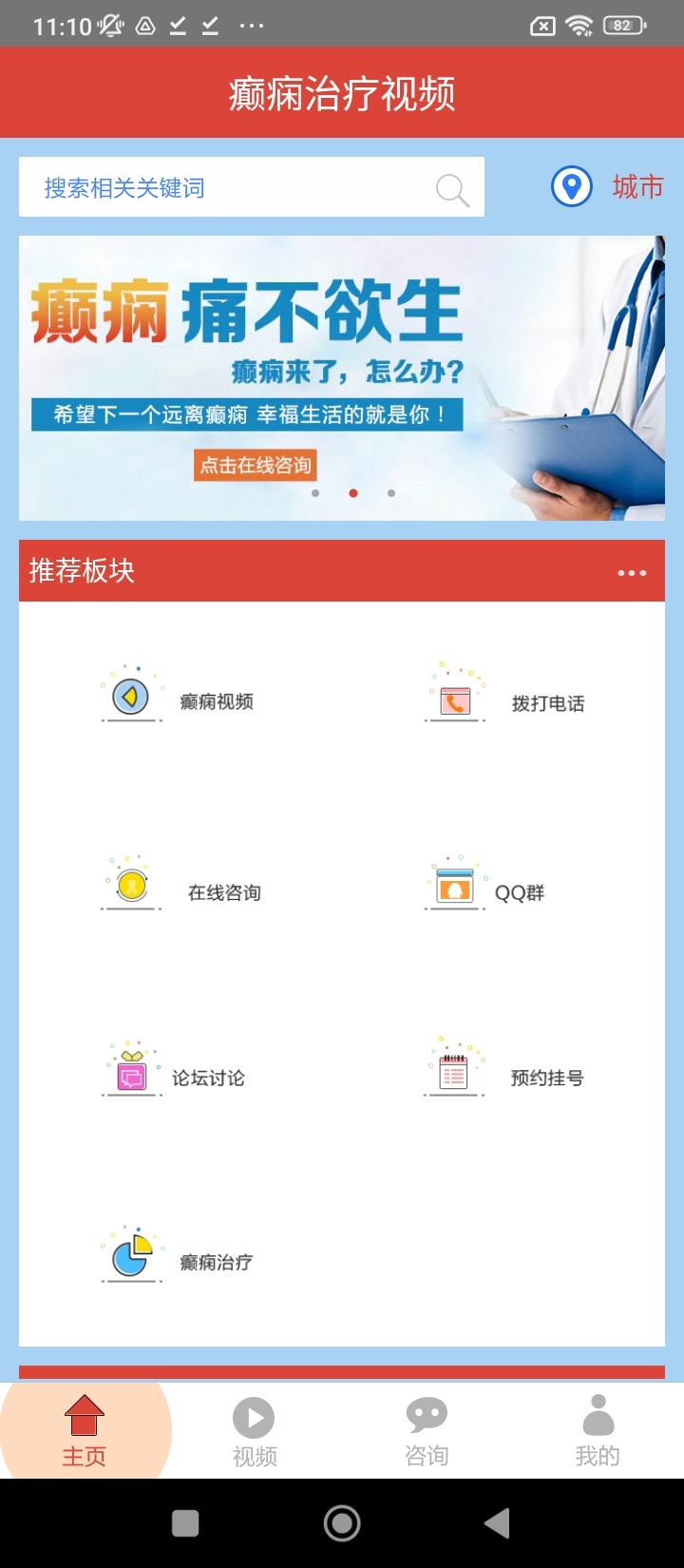Switch to the 咨询 tab
The image size is (684, 1568).
coord(427,1425)
